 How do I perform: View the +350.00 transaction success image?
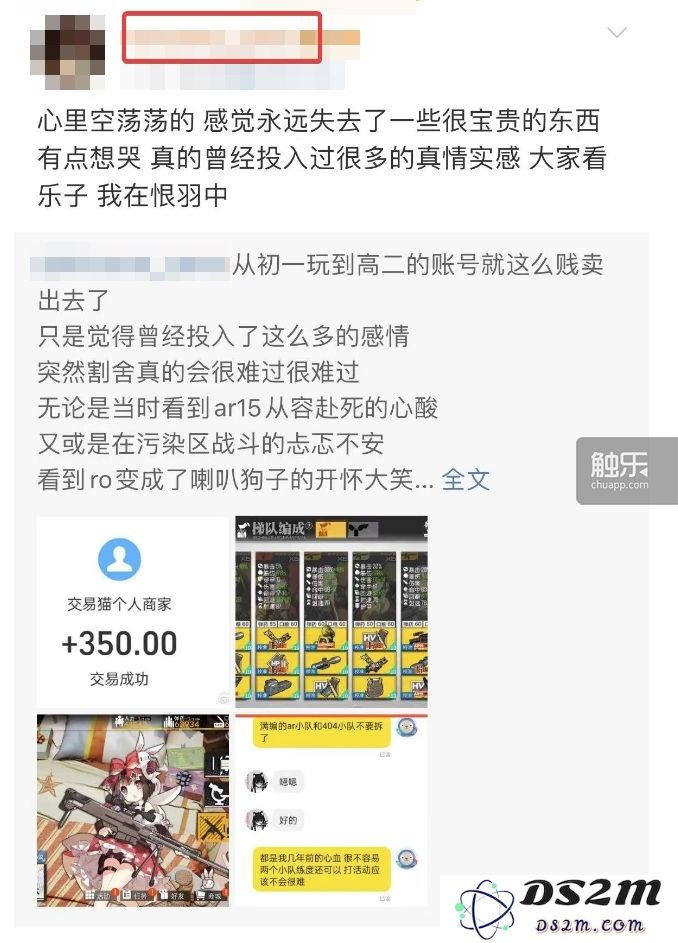pos(133,611)
